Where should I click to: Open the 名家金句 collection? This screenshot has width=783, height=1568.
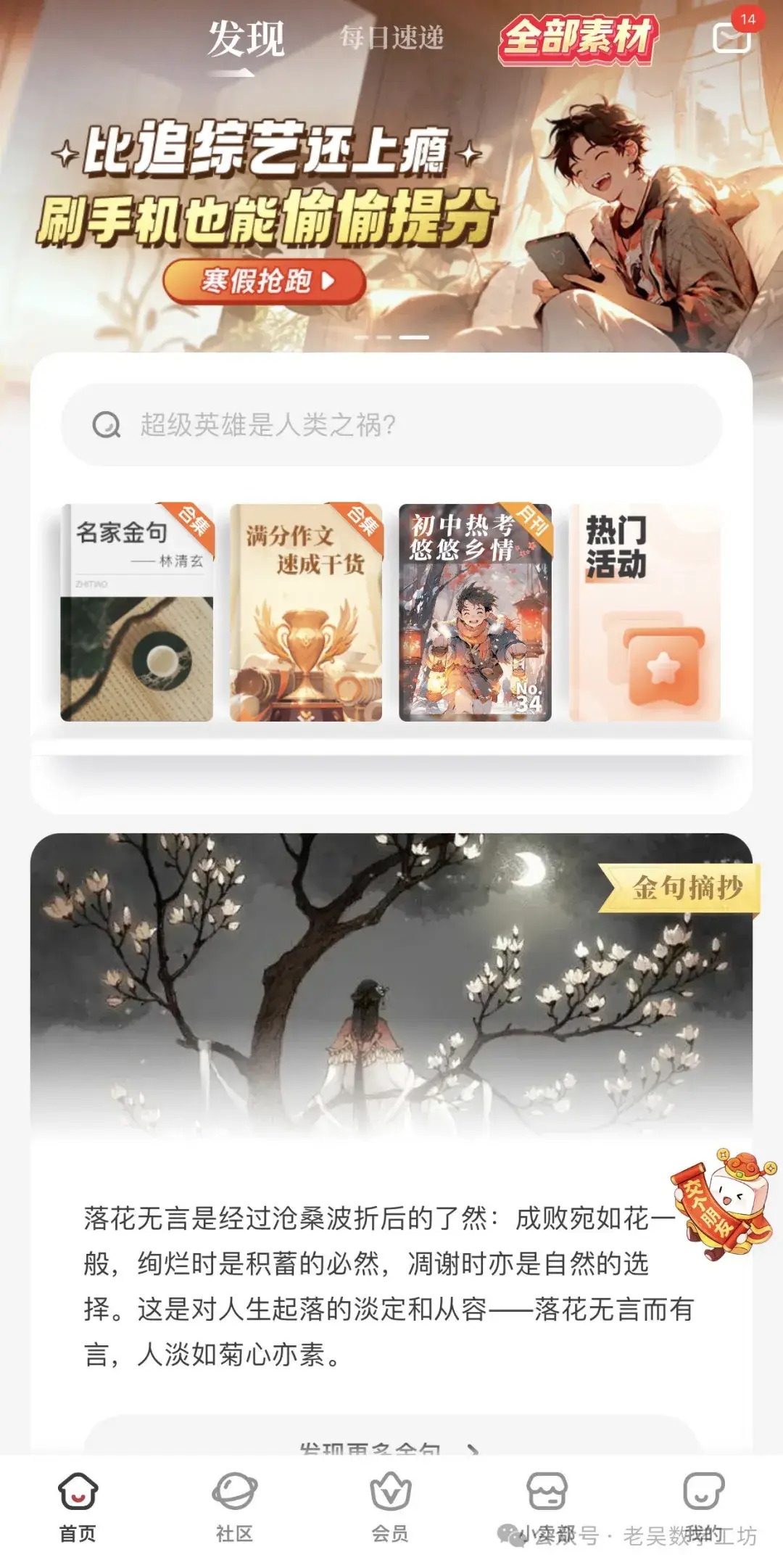pyautogui.click(x=137, y=613)
